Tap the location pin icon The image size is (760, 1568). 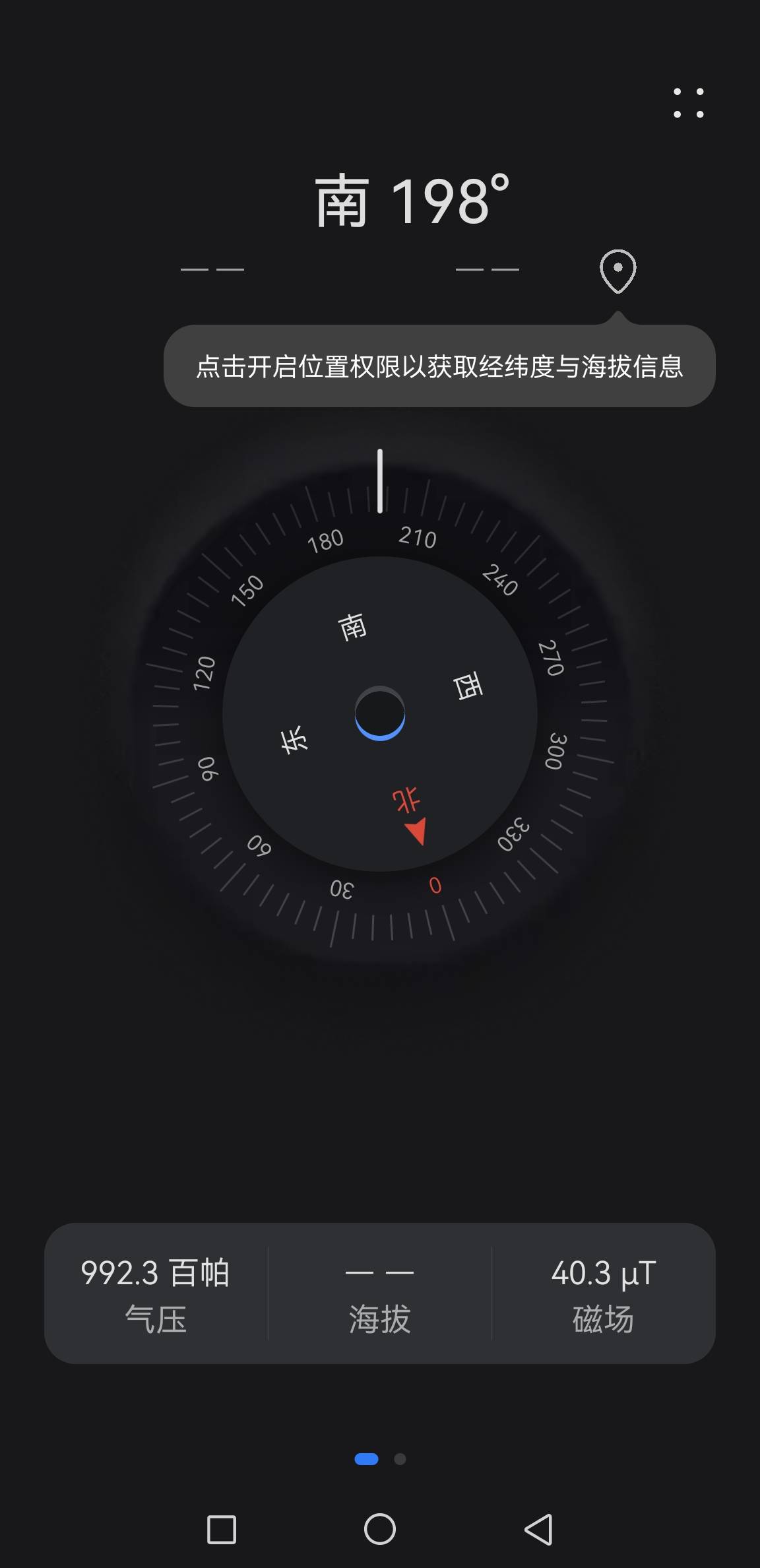click(x=617, y=271)
